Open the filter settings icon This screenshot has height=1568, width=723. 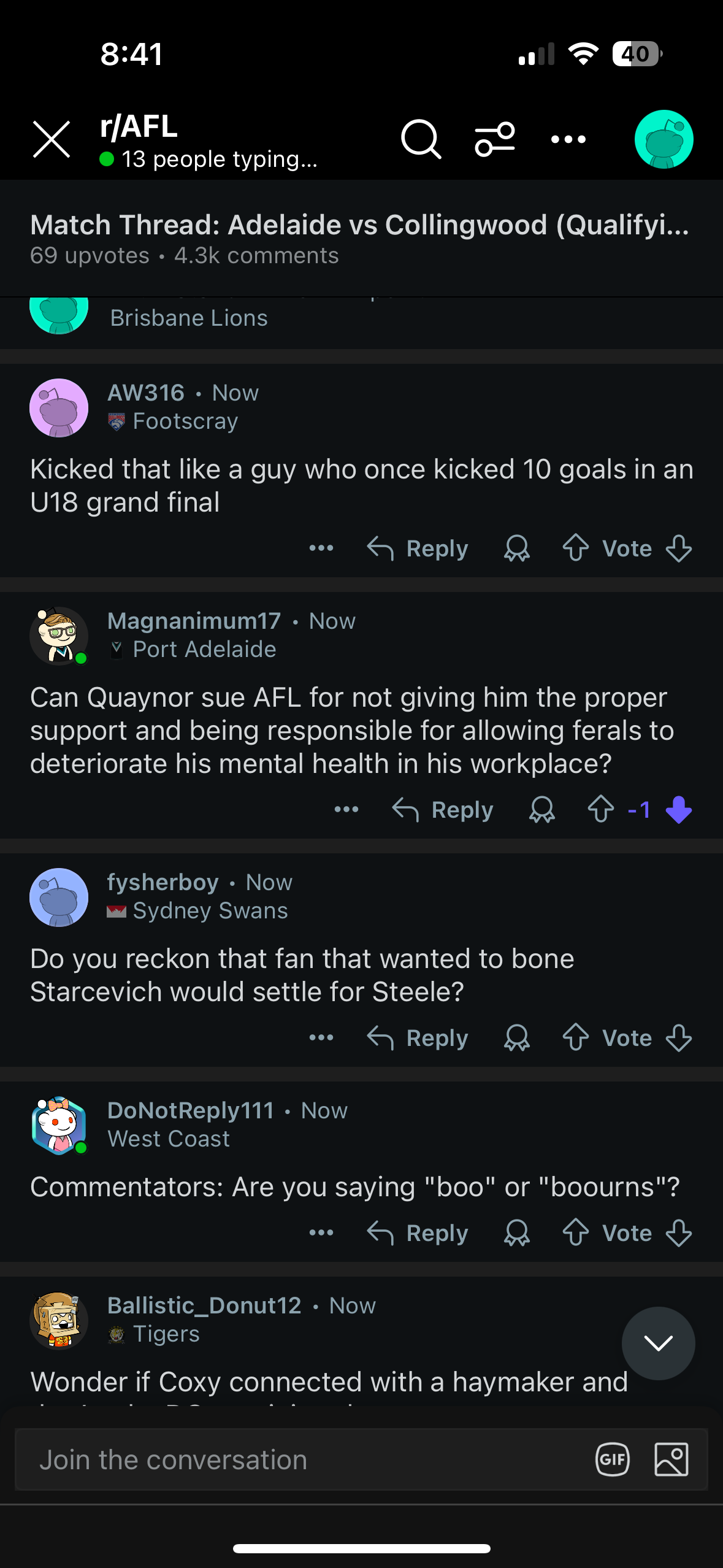494,139
